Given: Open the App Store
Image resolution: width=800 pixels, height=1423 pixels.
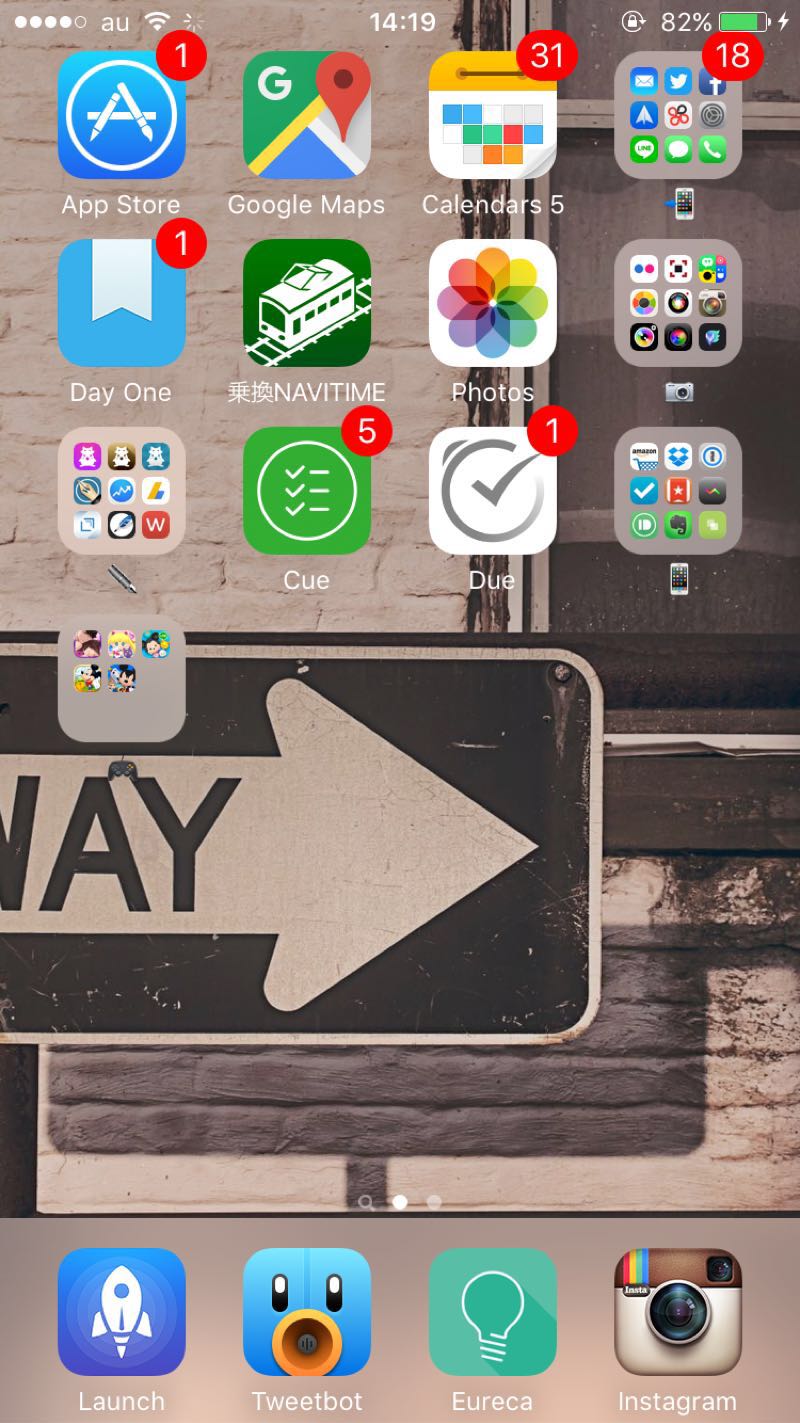Looking at the screenshot, I should coord(121,115).
